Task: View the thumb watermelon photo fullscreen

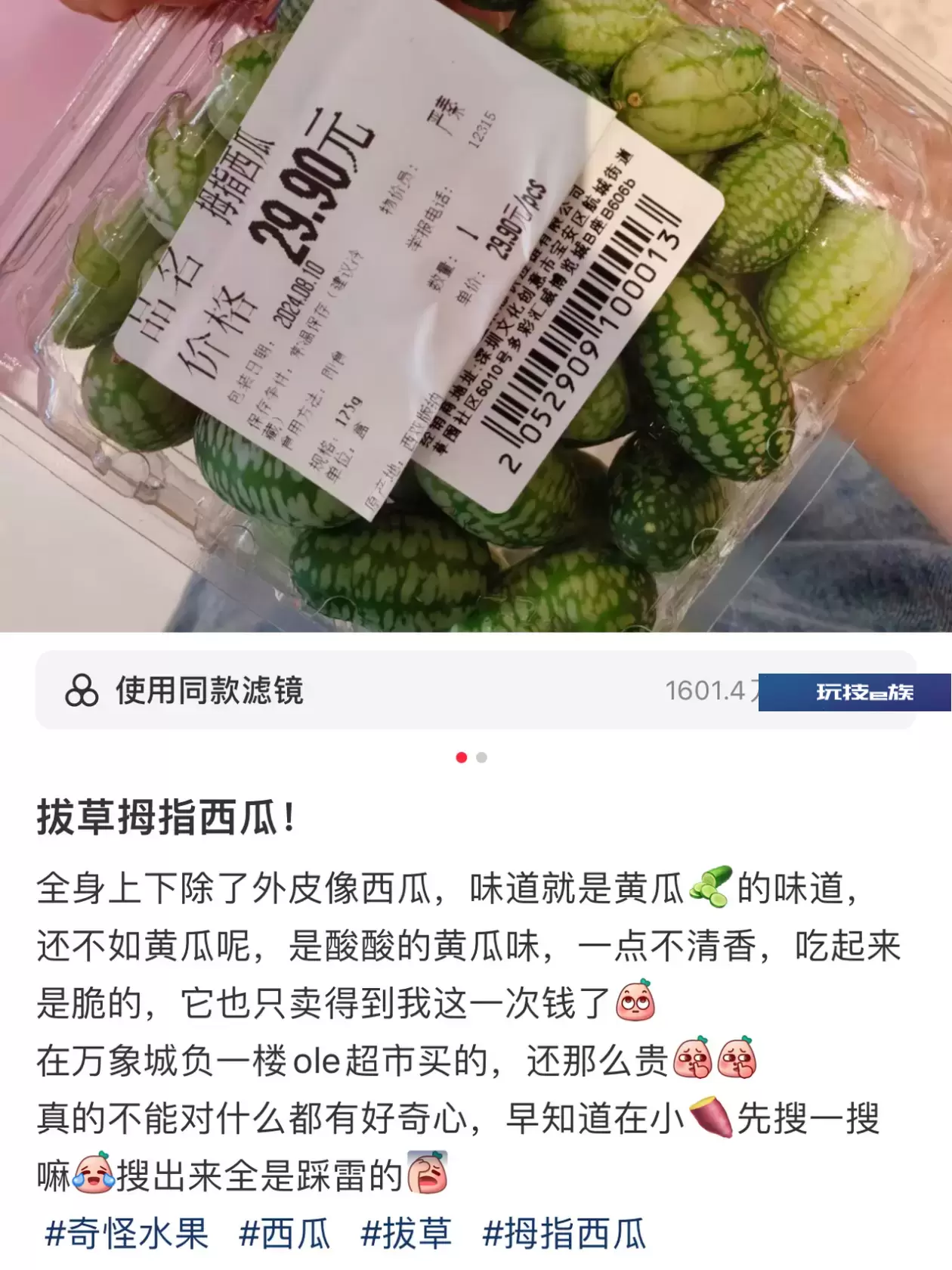Action: [x=476, y=317]
